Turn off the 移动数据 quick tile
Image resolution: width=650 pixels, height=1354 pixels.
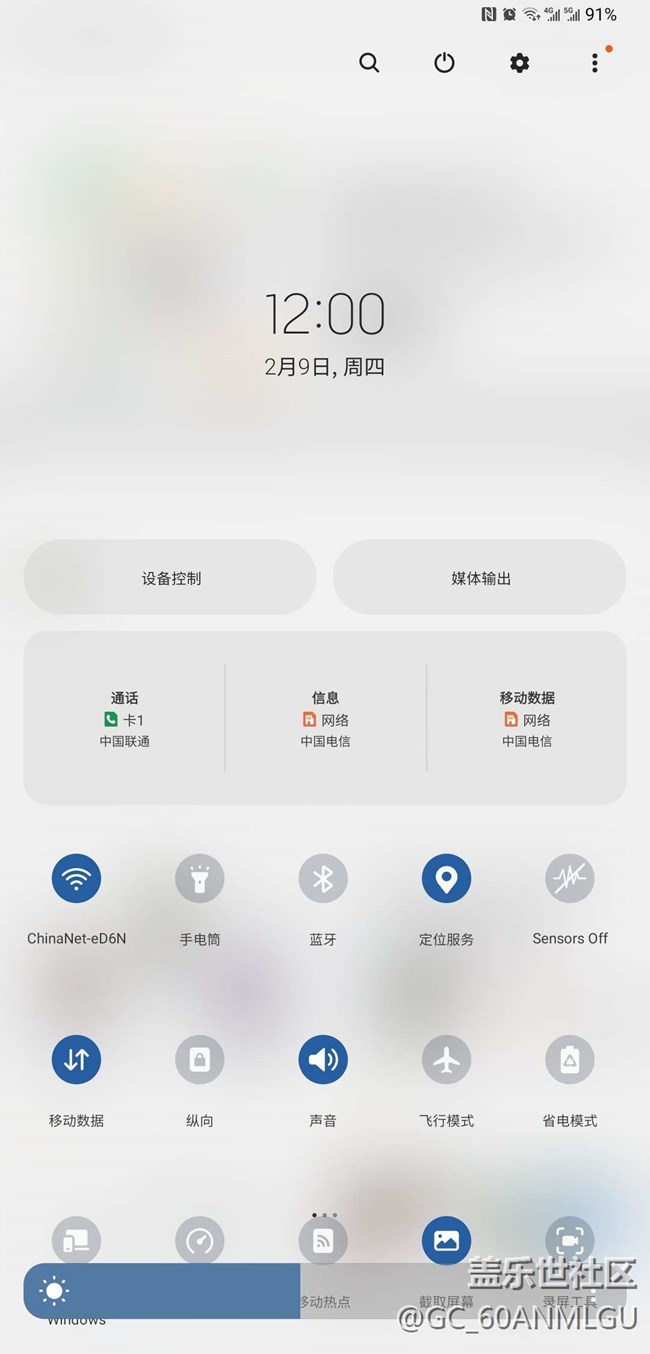[x=76, y=1059]
